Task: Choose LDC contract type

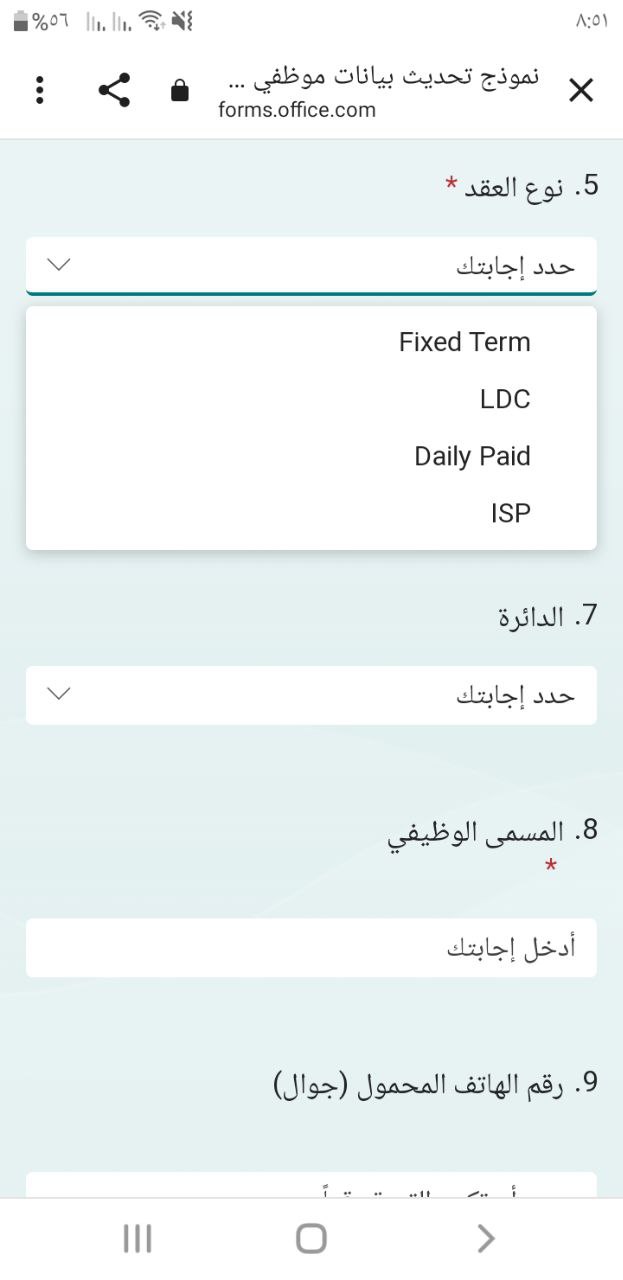Action: 504,399
